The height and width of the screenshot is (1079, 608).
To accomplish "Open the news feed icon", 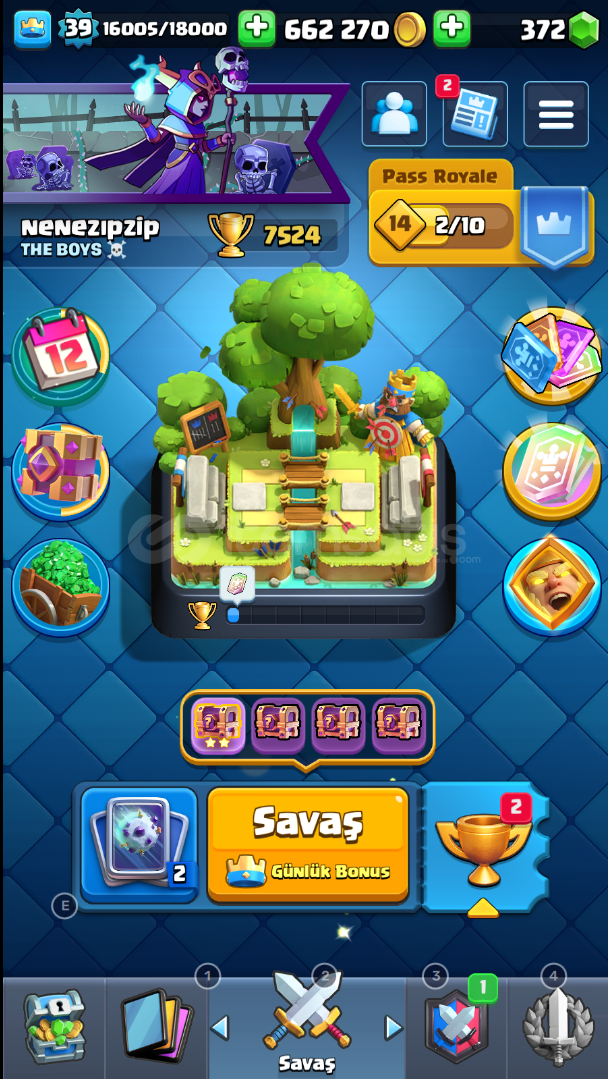I will tap(475, 115).
